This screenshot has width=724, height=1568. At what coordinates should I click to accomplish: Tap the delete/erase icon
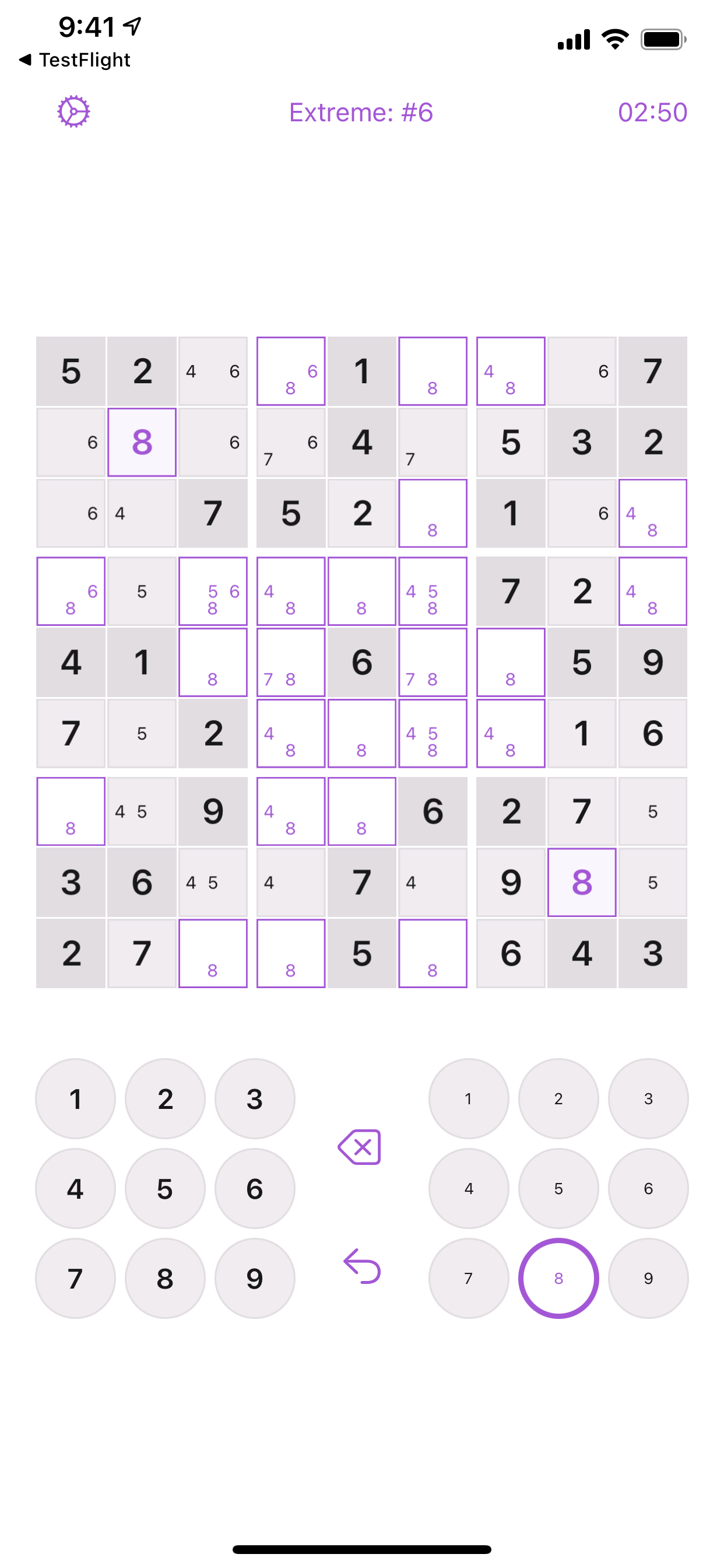[x=360, y=1146]
